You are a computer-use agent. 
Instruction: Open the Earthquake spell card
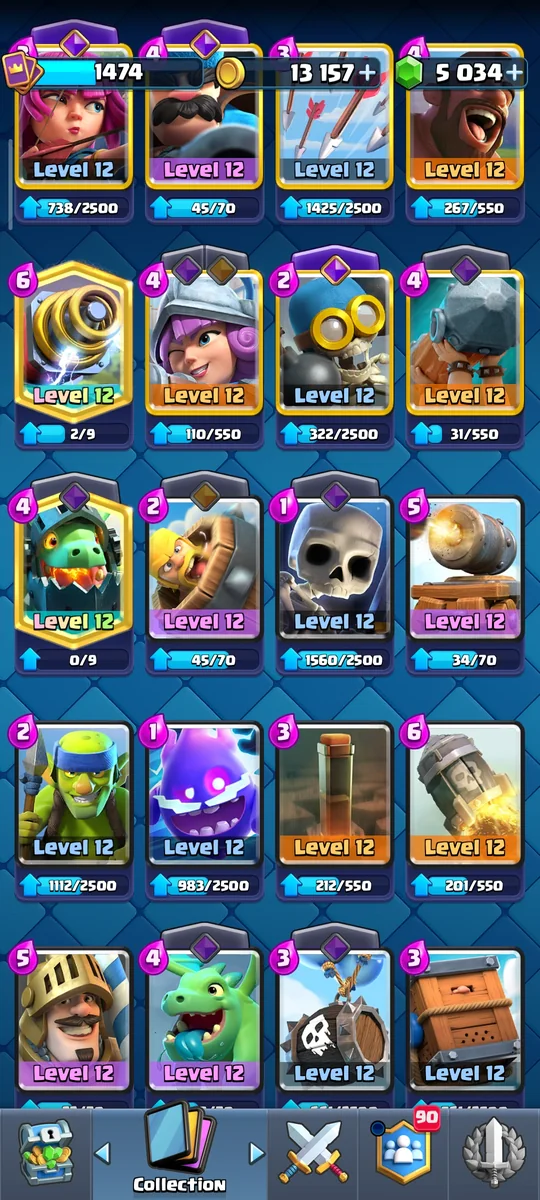[x=334, y=795]
